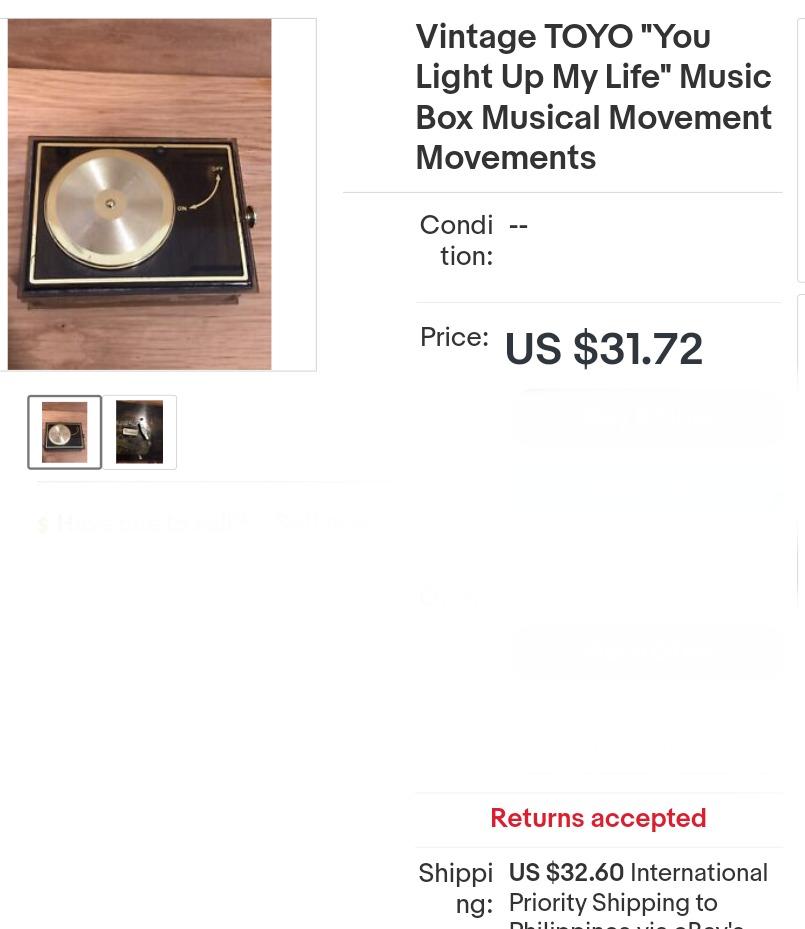Click the dollar-sign sell icon
This screenshot has width=805, height=929.
pos(44,524)
